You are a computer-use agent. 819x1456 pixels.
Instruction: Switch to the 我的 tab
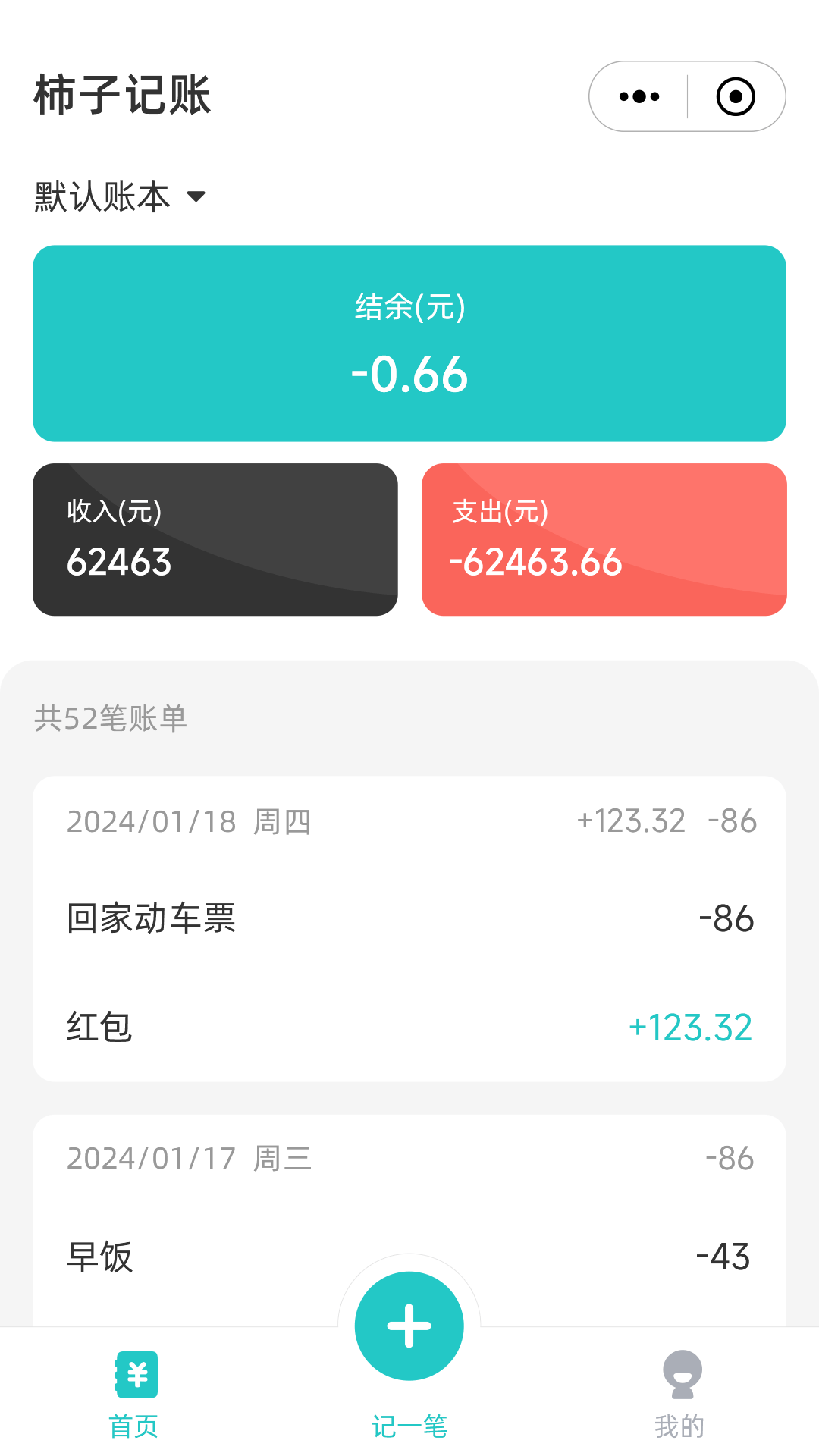(680, 1394)
